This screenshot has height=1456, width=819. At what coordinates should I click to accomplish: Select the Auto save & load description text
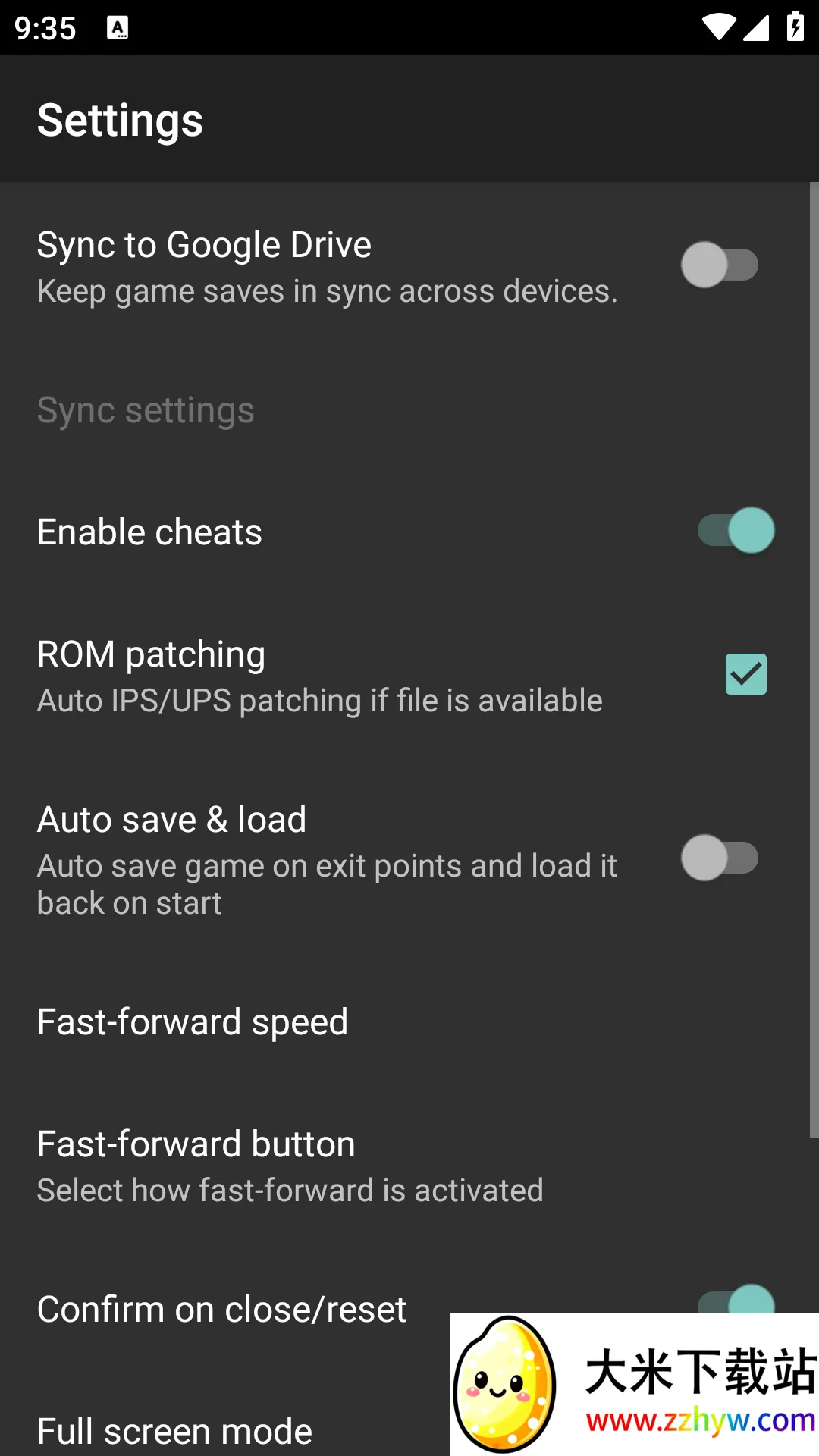coord(326,883)
